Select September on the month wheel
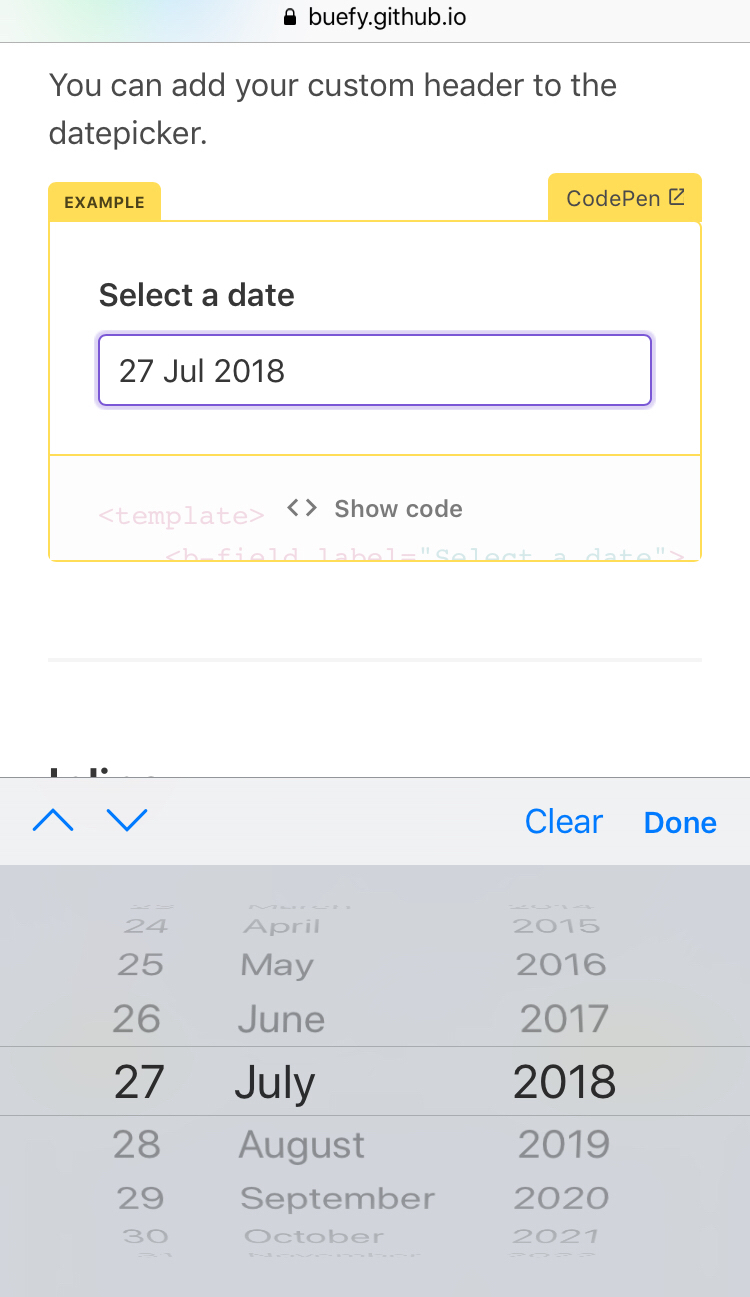Viewport: 750px width, 1297px height. coord(337,1197)
